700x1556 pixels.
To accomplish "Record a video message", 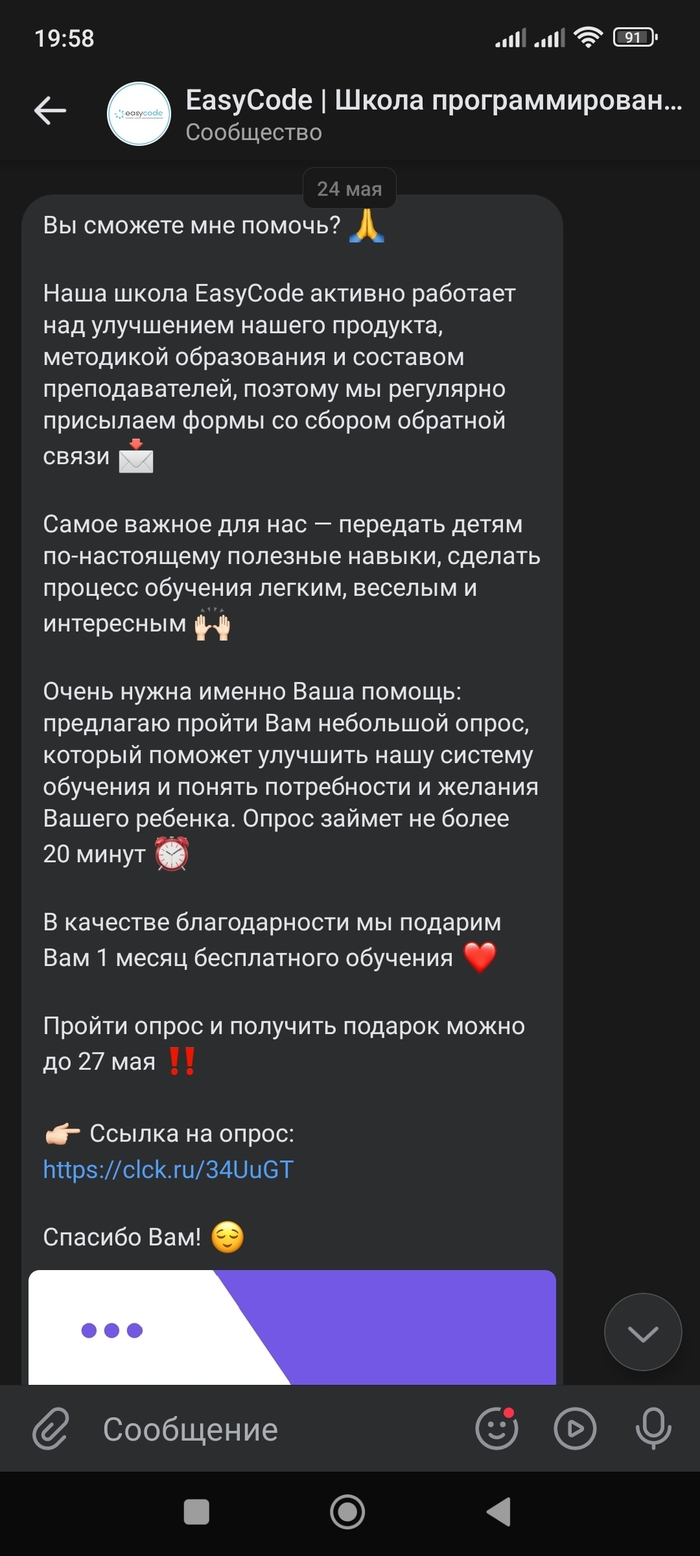I will coord(575,1429).
